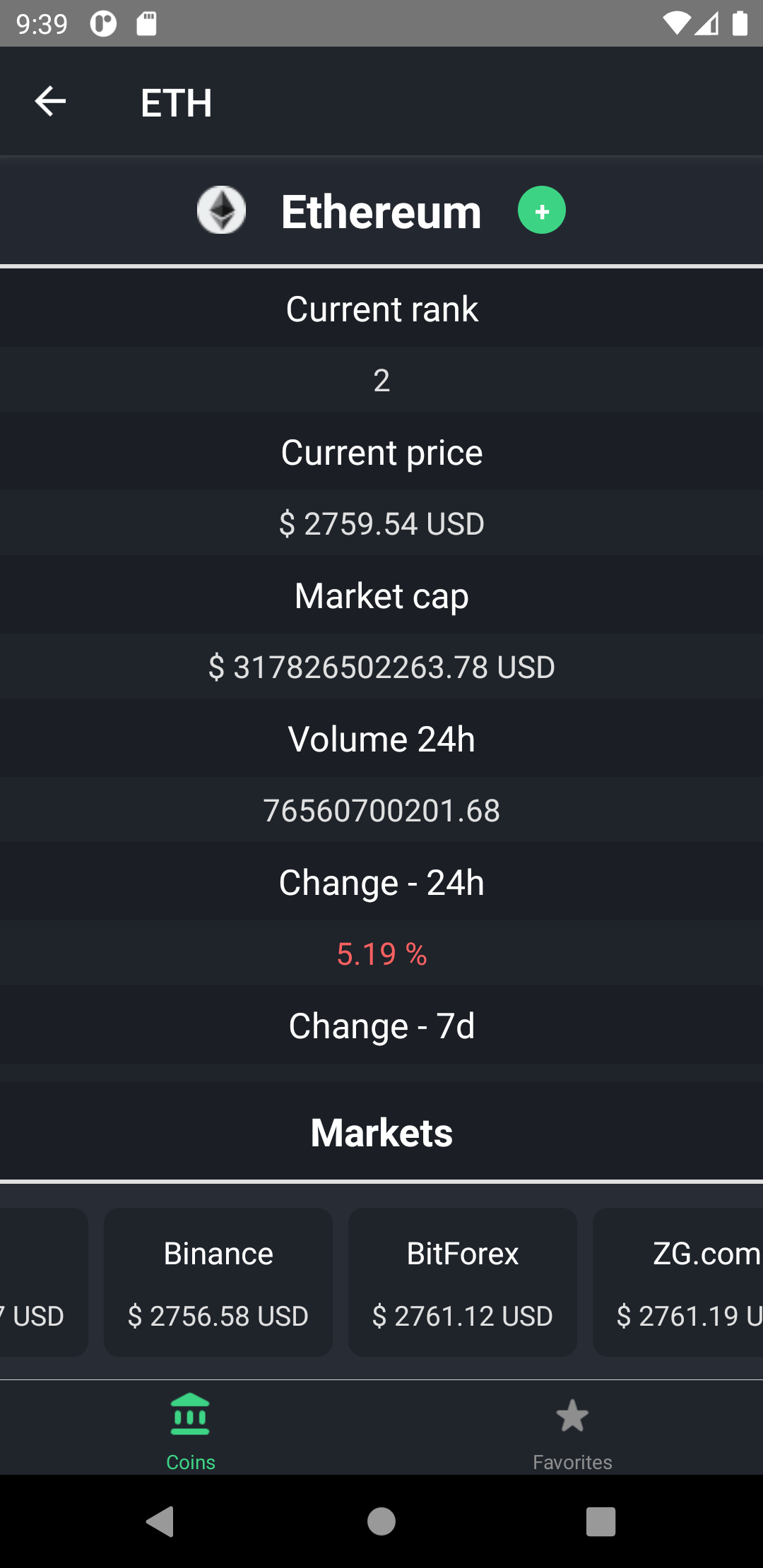Add Ethereum to favorites via green plus

(x=541, y=210)
